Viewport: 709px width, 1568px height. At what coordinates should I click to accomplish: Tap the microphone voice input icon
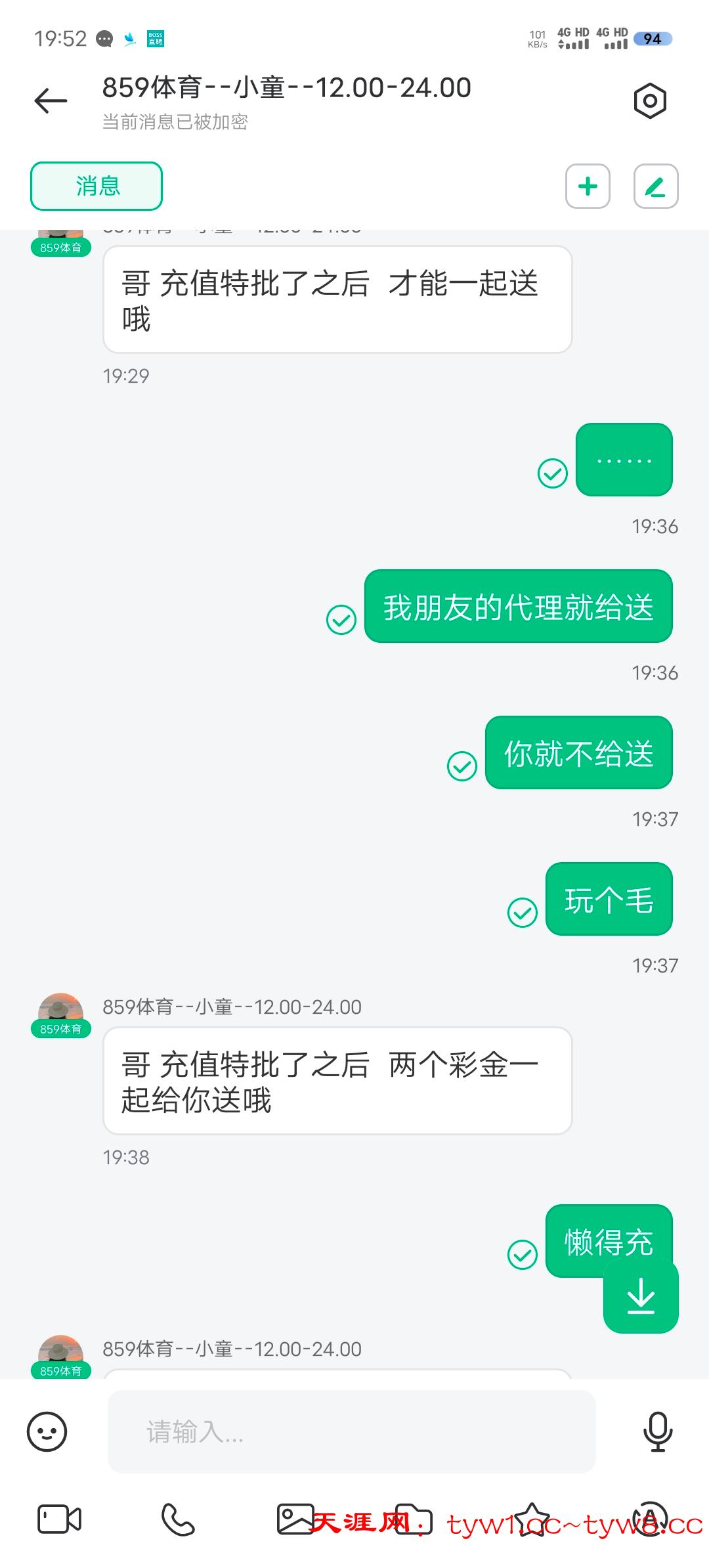point(657,1431)
